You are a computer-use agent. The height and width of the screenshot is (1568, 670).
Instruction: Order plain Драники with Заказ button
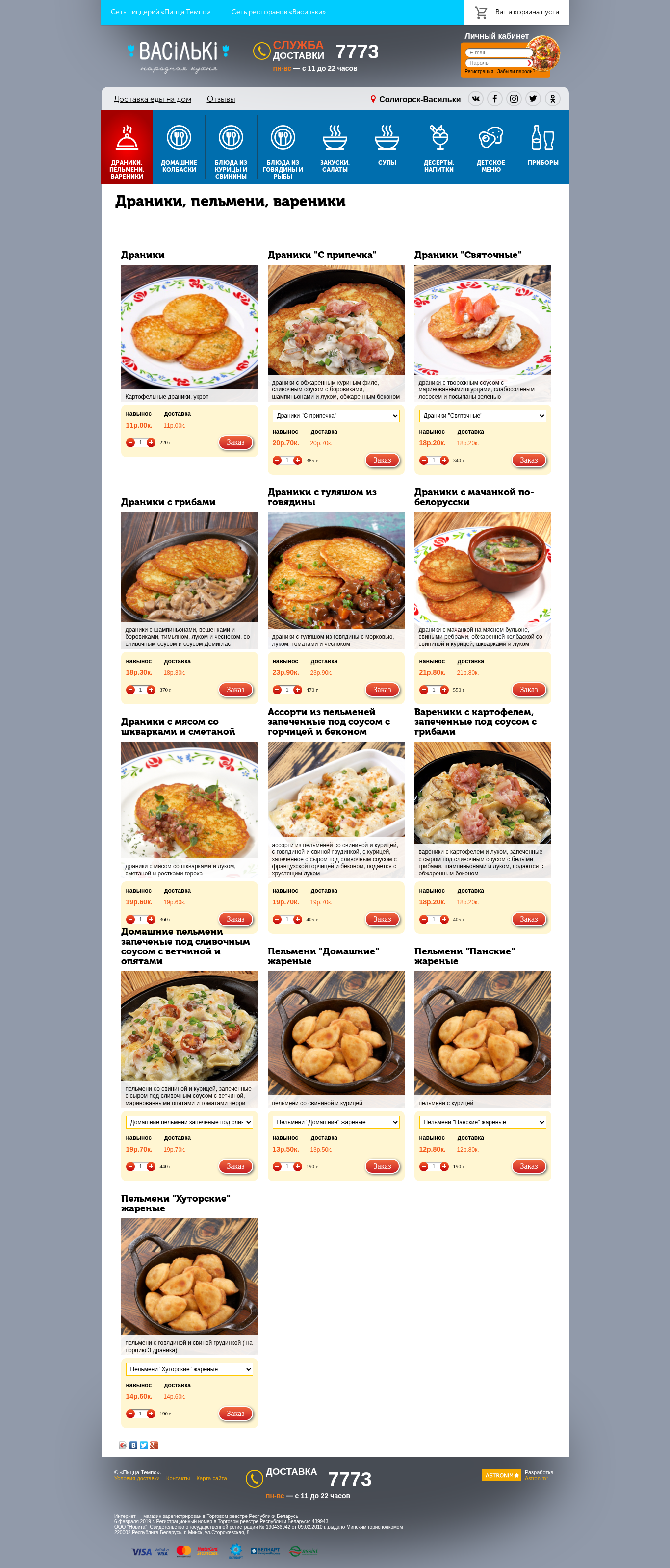point(235,442)
